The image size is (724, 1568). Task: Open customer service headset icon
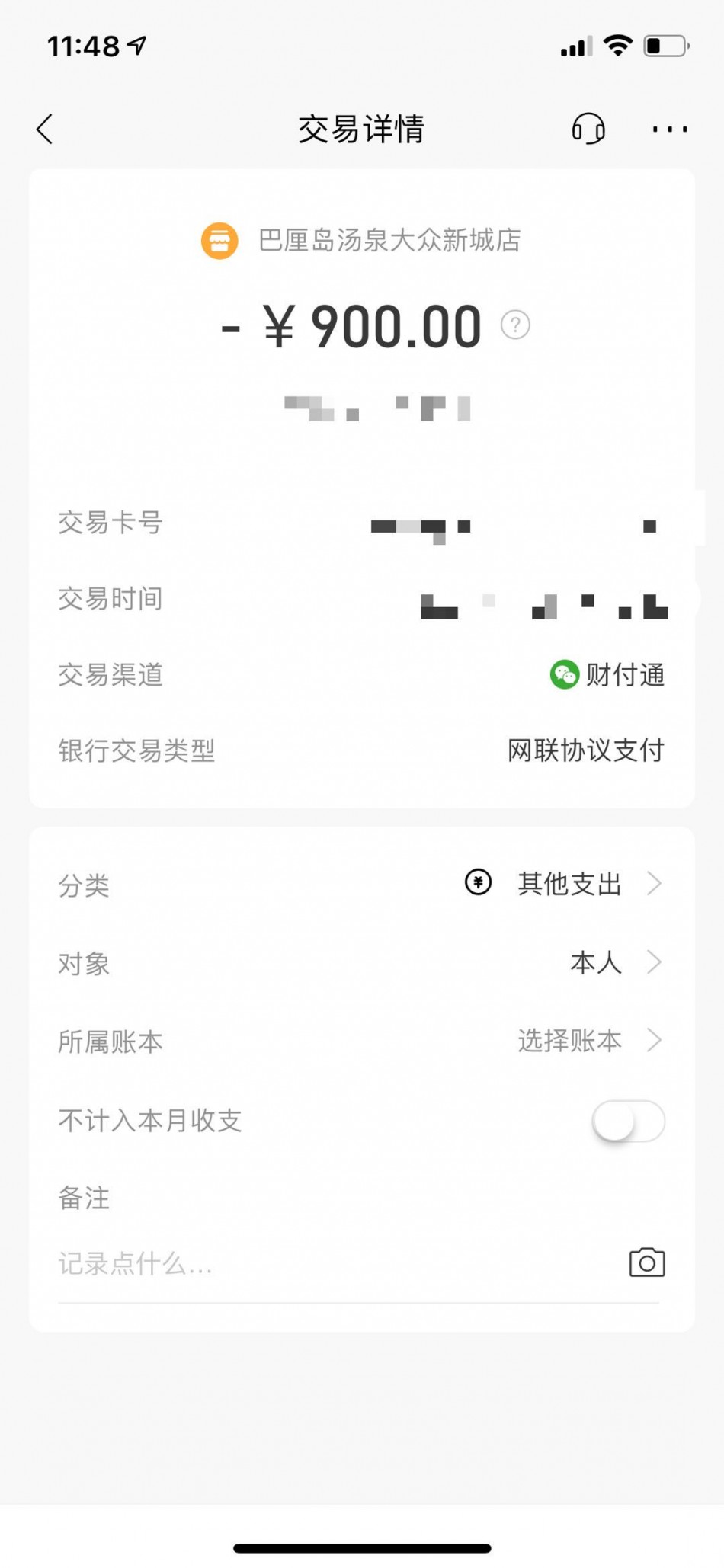pyautogui.click(x=588, y=129)
